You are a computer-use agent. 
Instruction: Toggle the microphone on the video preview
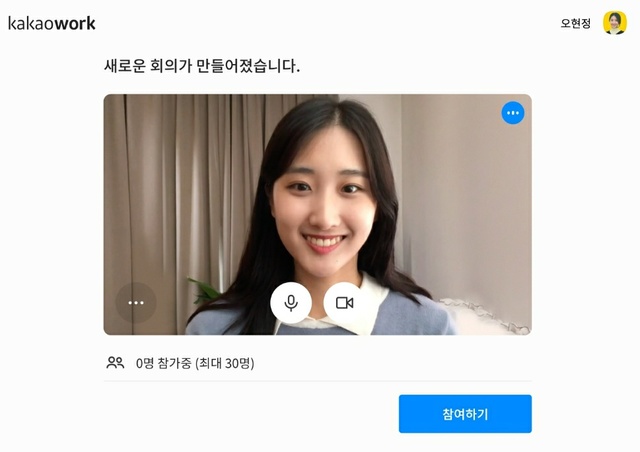click(x=291, y=302)
